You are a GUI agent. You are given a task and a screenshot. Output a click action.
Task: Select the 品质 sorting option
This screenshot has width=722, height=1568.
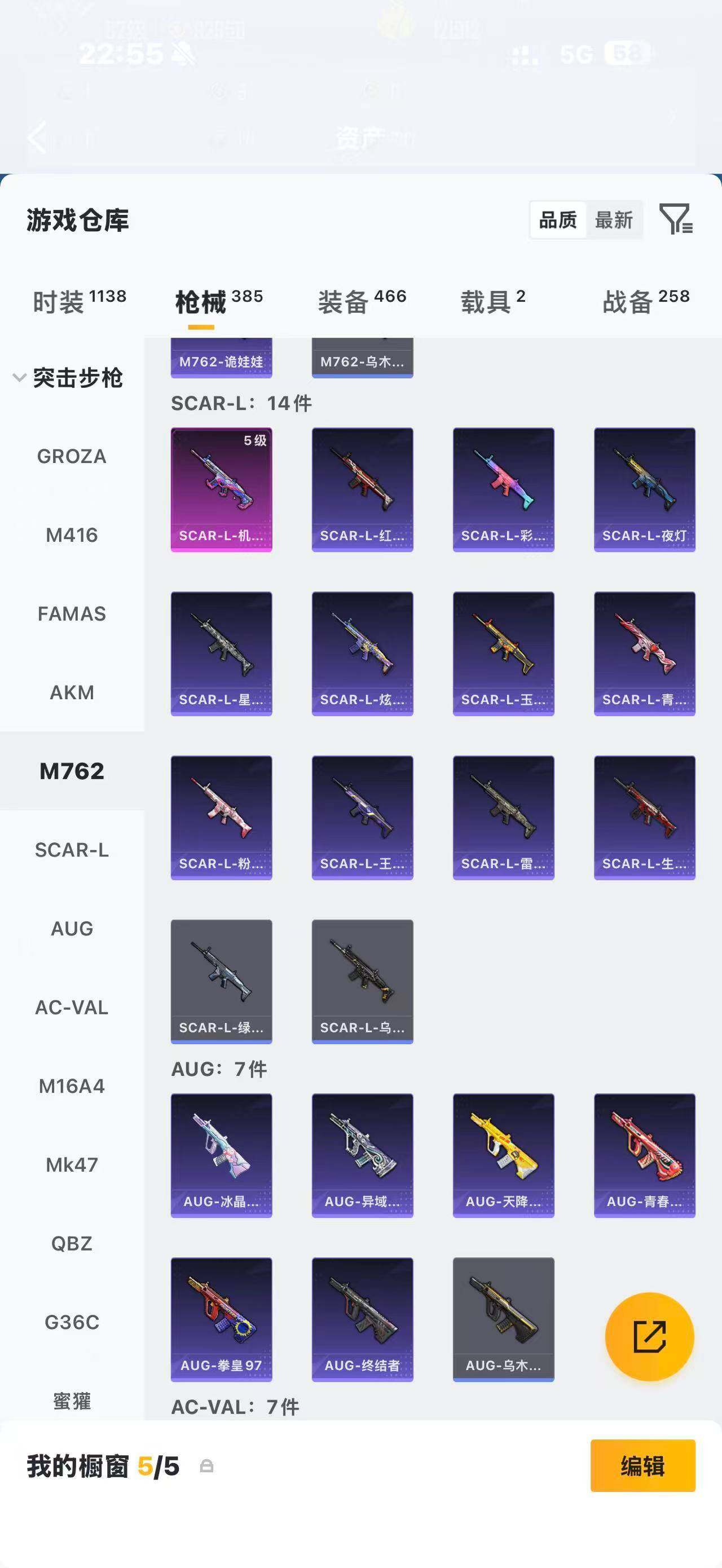[558, 220]
